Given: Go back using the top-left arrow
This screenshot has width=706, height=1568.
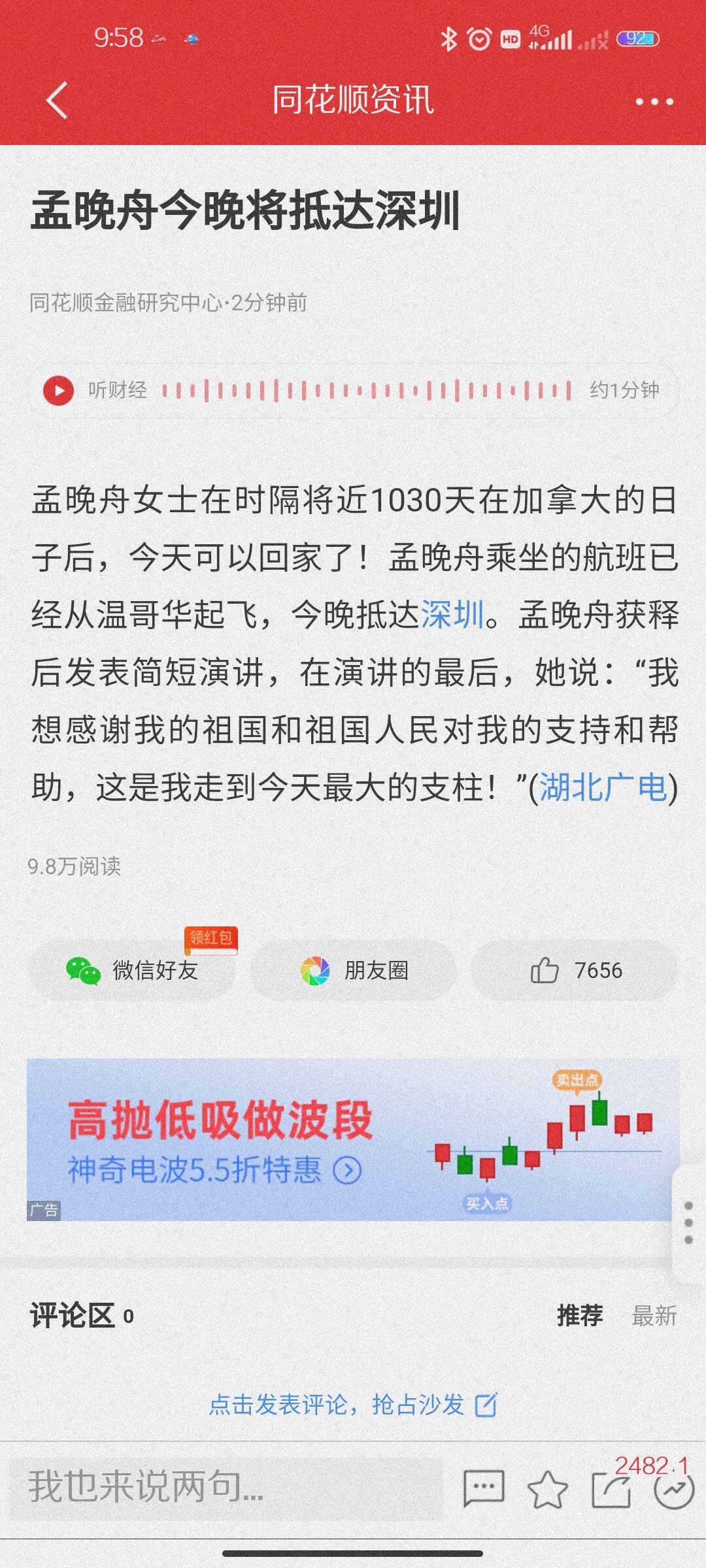Looking at the screenshot, I should [58, 101].
